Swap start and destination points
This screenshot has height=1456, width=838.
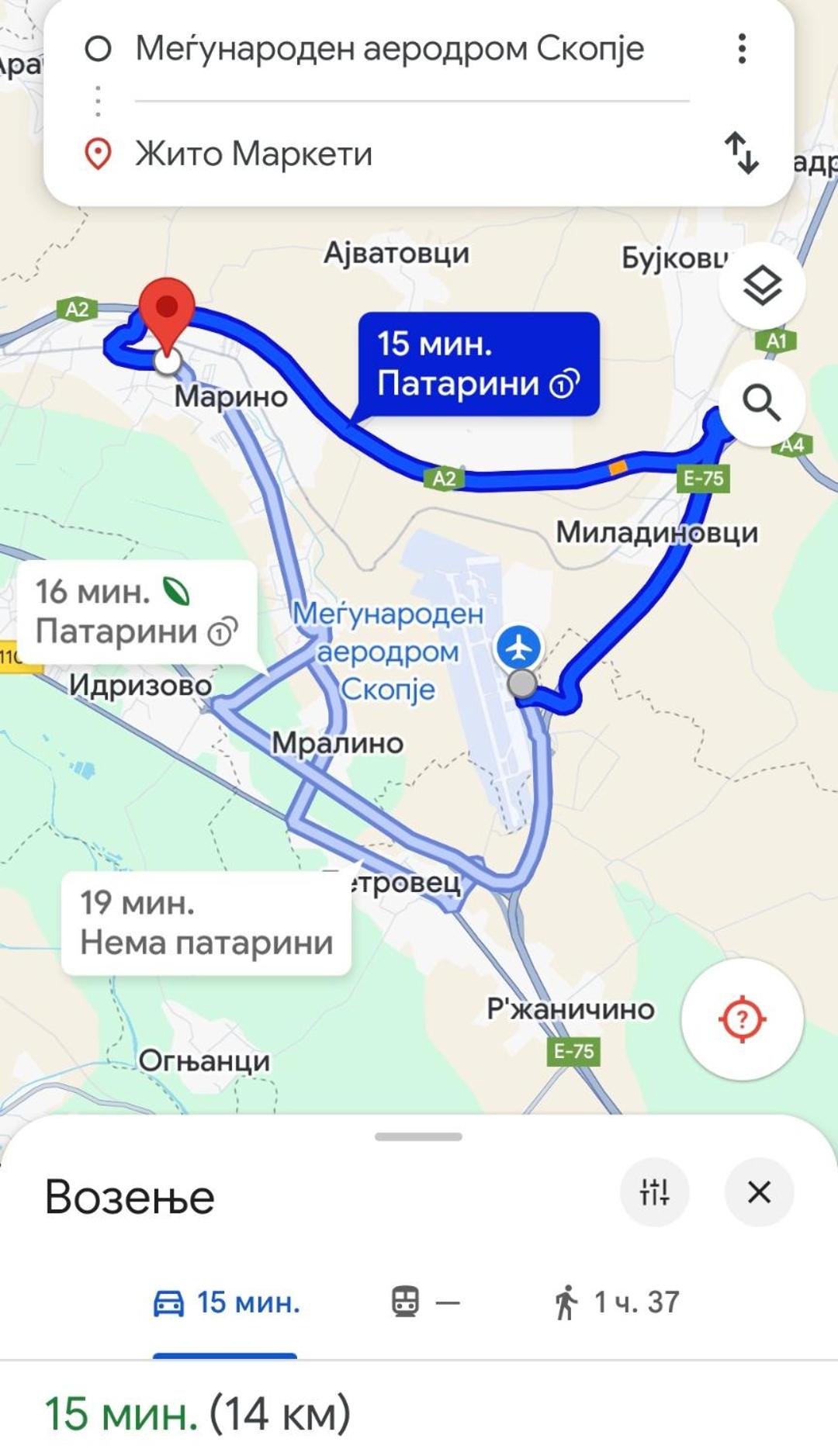[x=742, y=153]
